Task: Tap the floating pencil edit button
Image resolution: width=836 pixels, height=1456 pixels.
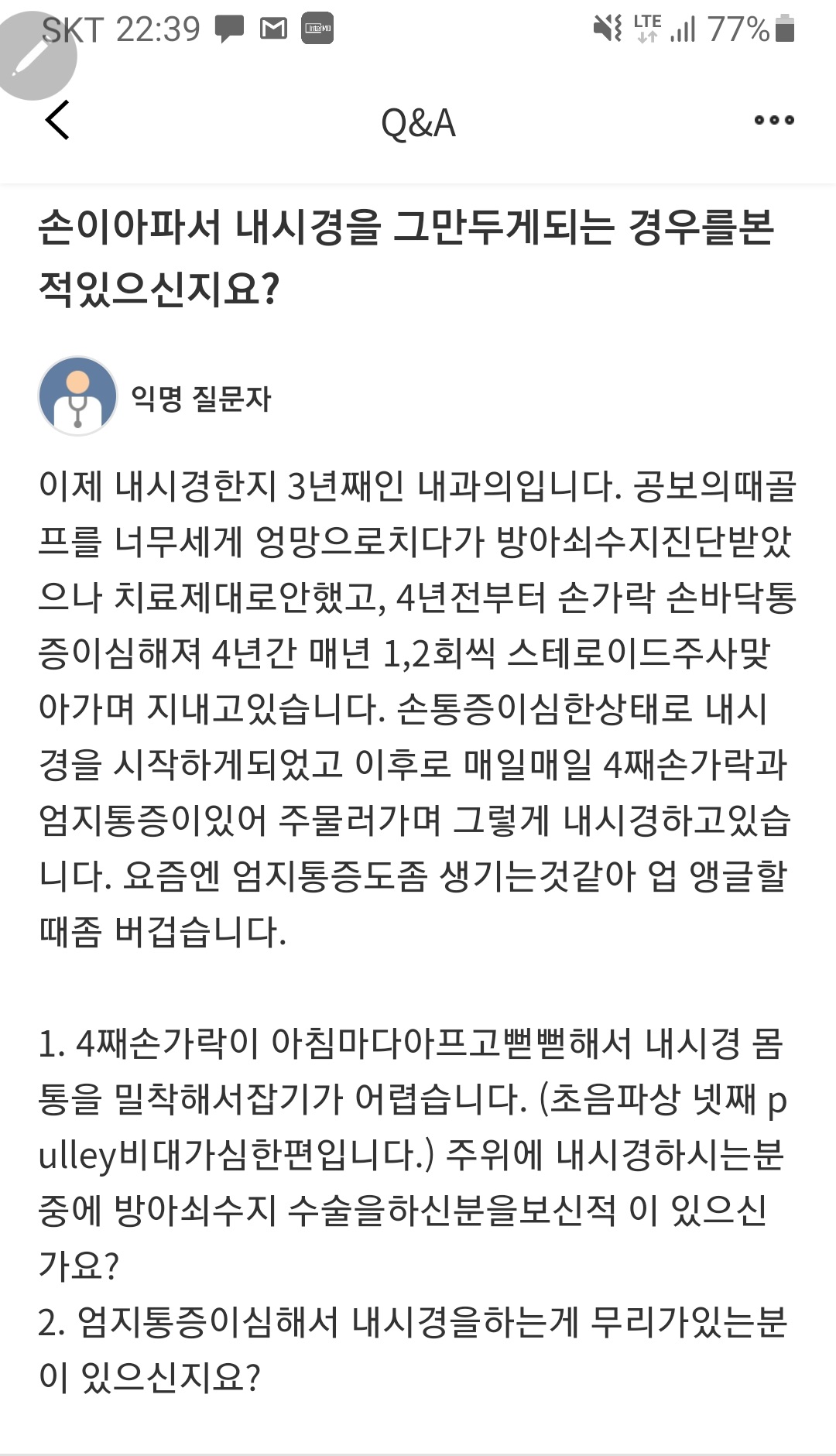Action: click(x=33, y=56)
